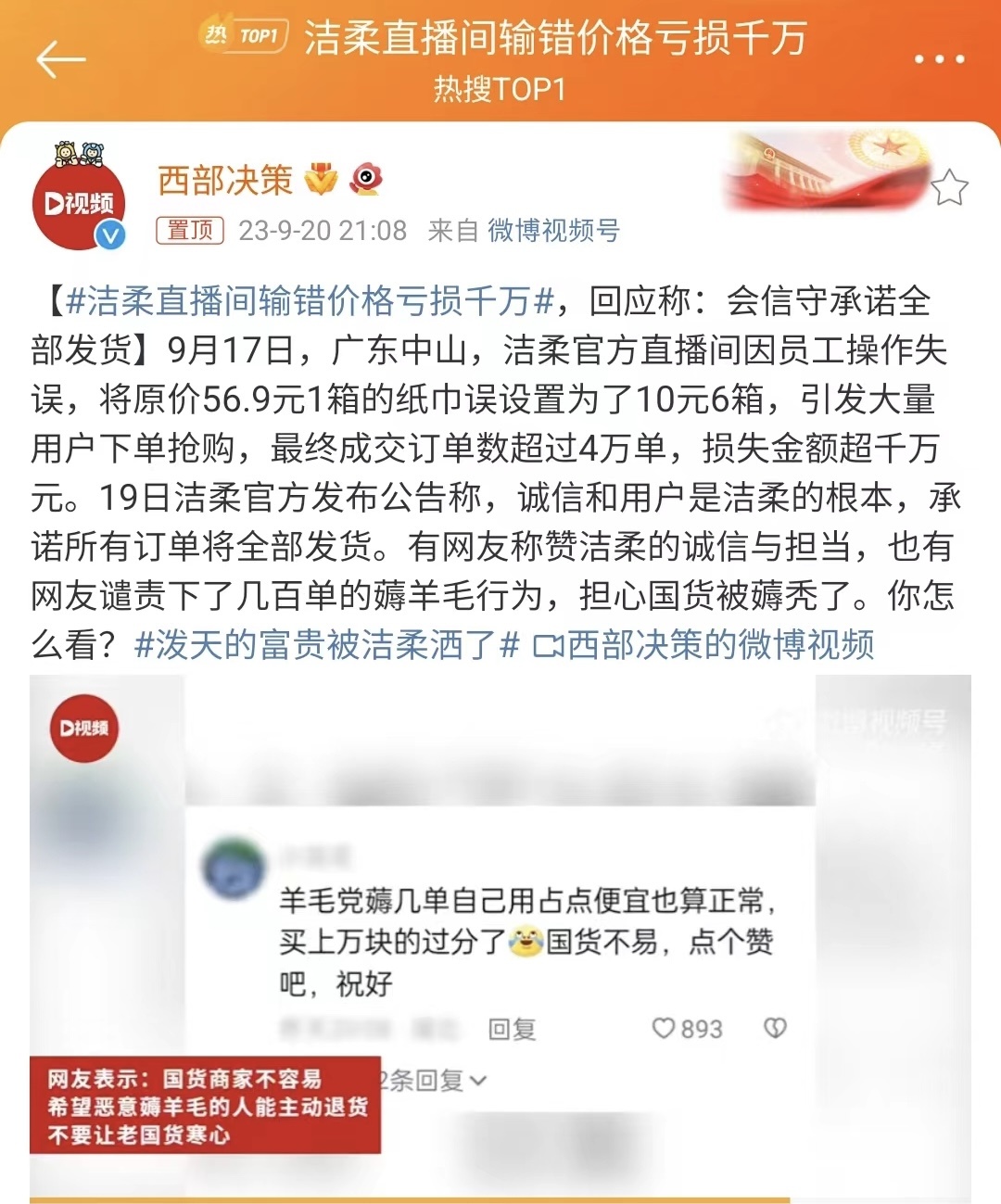Open the three-dot overflow menu
Viewport: 1001px width, 1204px height.
click(938, 59)
